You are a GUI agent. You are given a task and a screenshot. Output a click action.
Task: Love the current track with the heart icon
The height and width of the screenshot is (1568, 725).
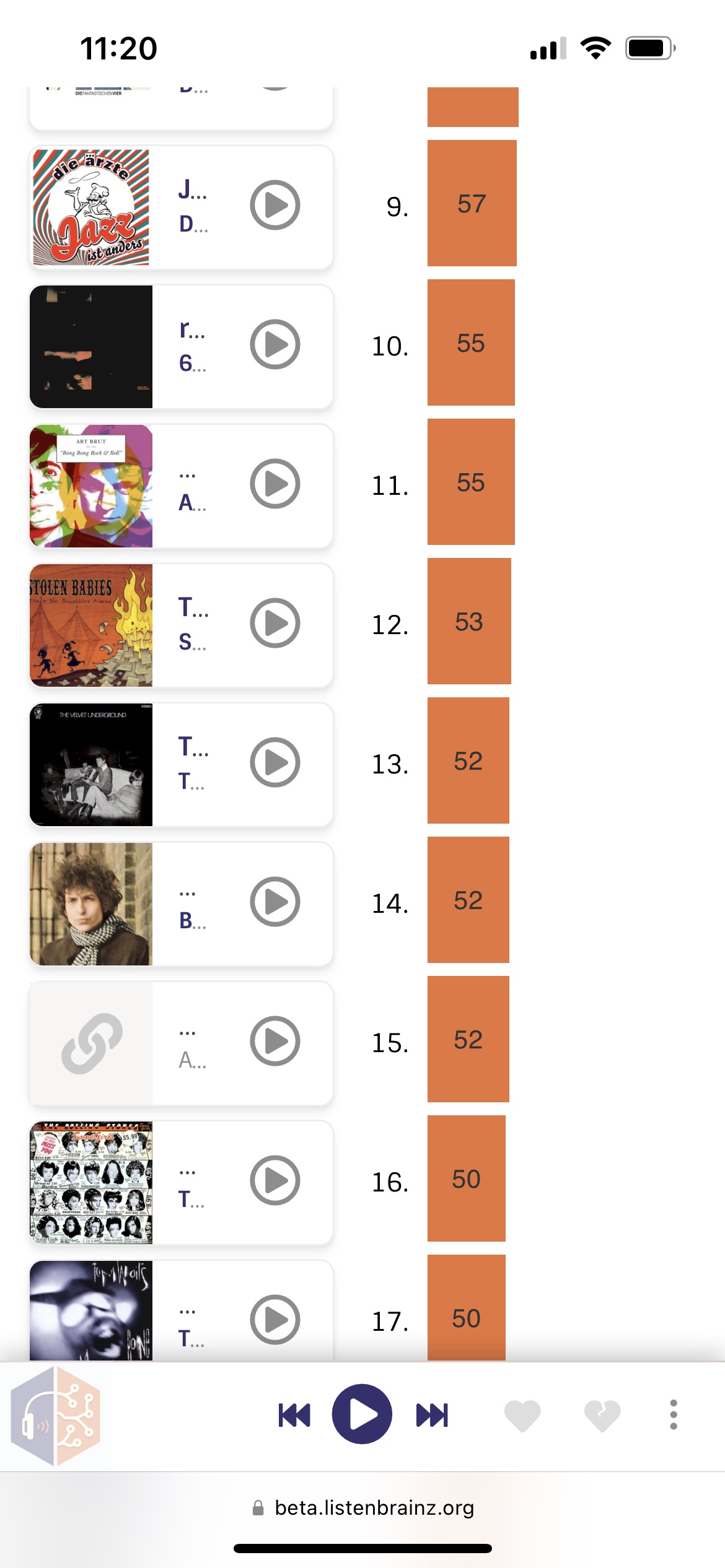(x=522, y=1416)
